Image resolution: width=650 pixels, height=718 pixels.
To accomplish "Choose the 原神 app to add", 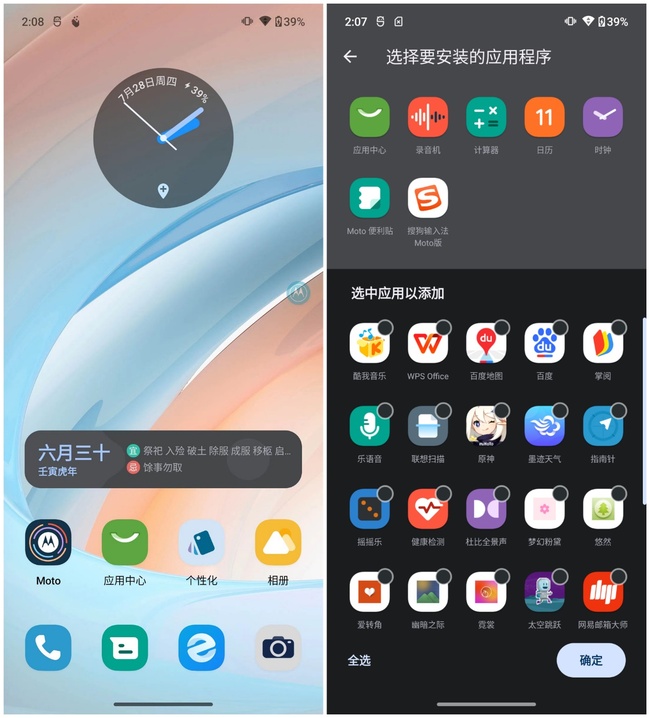I will point(486,425).
